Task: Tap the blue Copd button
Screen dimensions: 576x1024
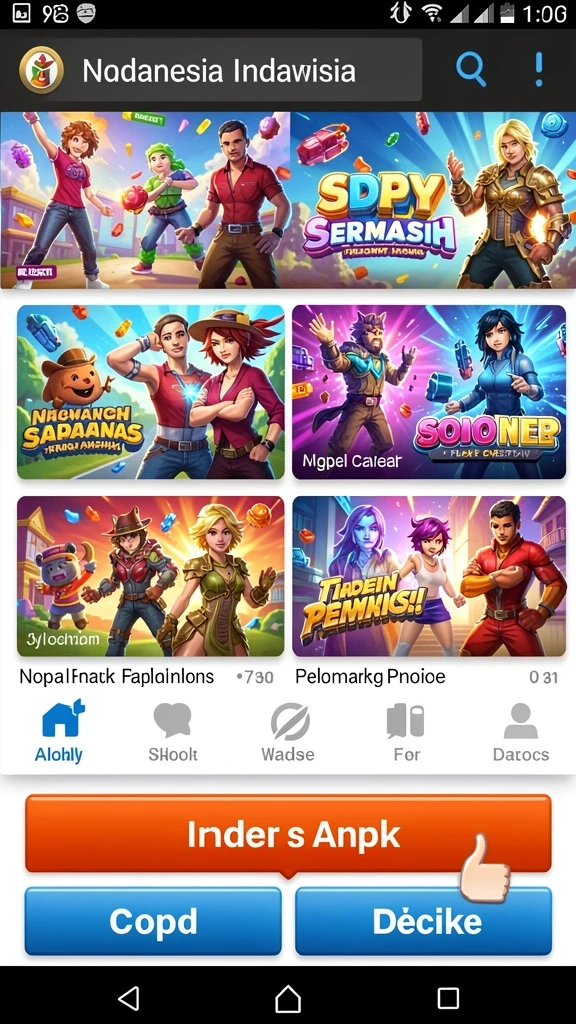Action: click(x=153, y=921)
